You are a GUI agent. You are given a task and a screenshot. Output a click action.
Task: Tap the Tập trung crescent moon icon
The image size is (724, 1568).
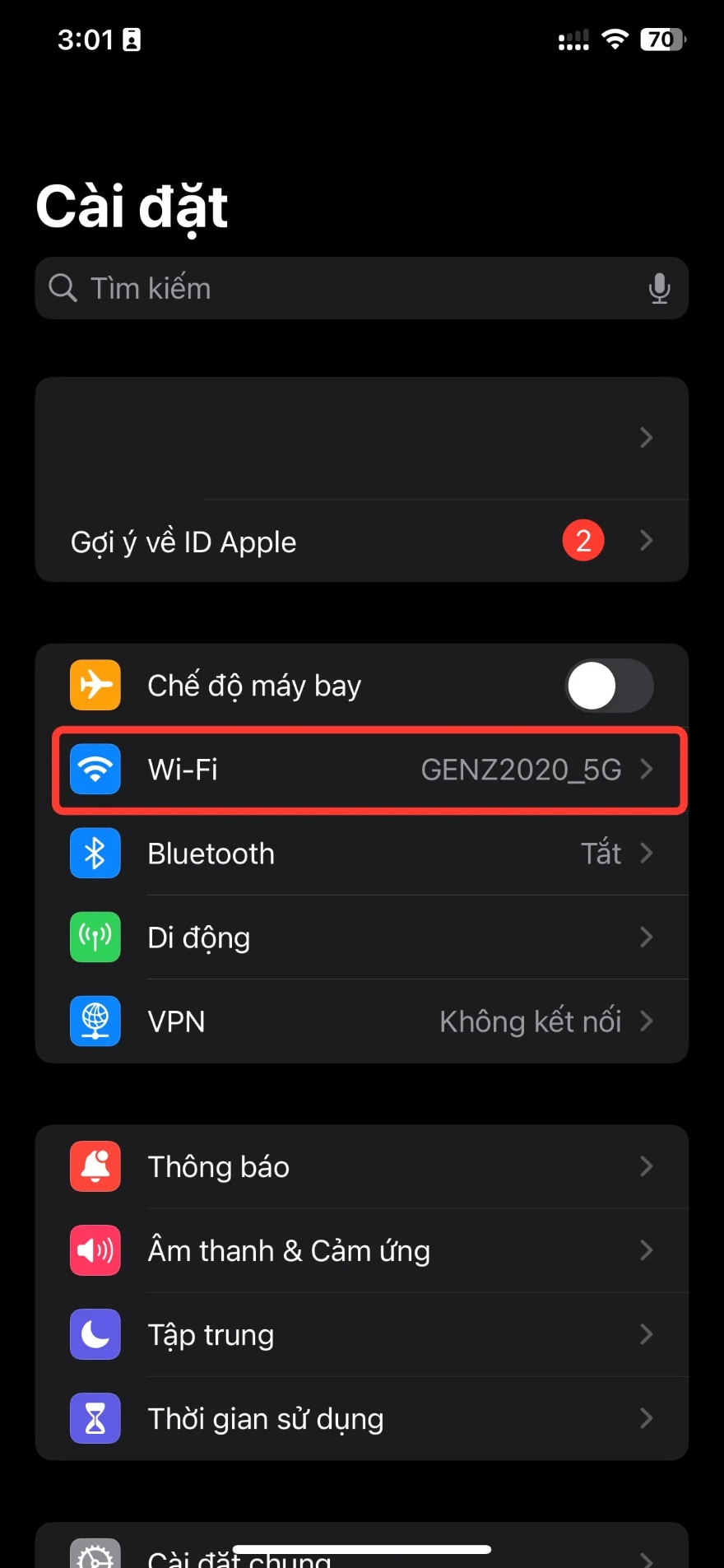click(95, 1334)
